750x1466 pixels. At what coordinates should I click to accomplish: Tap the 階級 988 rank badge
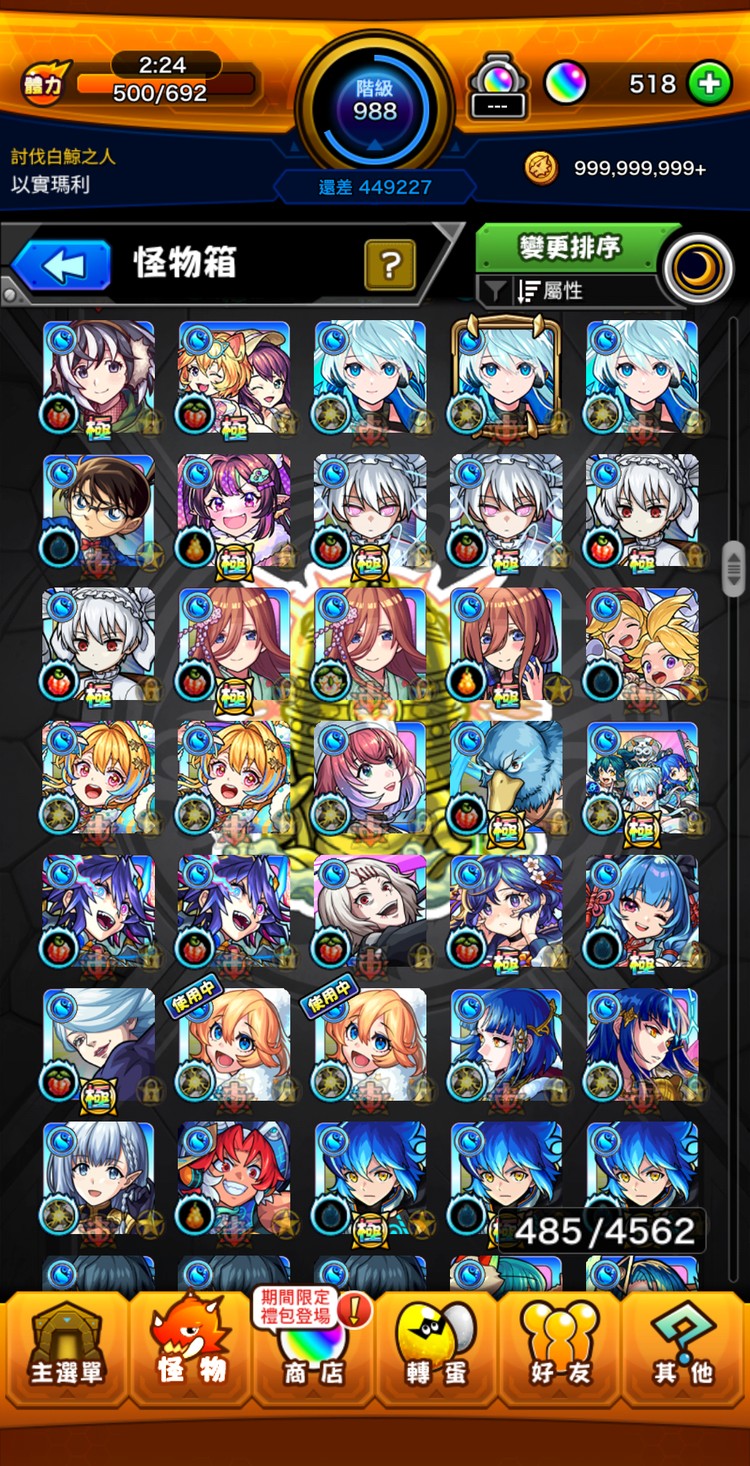point(375,100)
